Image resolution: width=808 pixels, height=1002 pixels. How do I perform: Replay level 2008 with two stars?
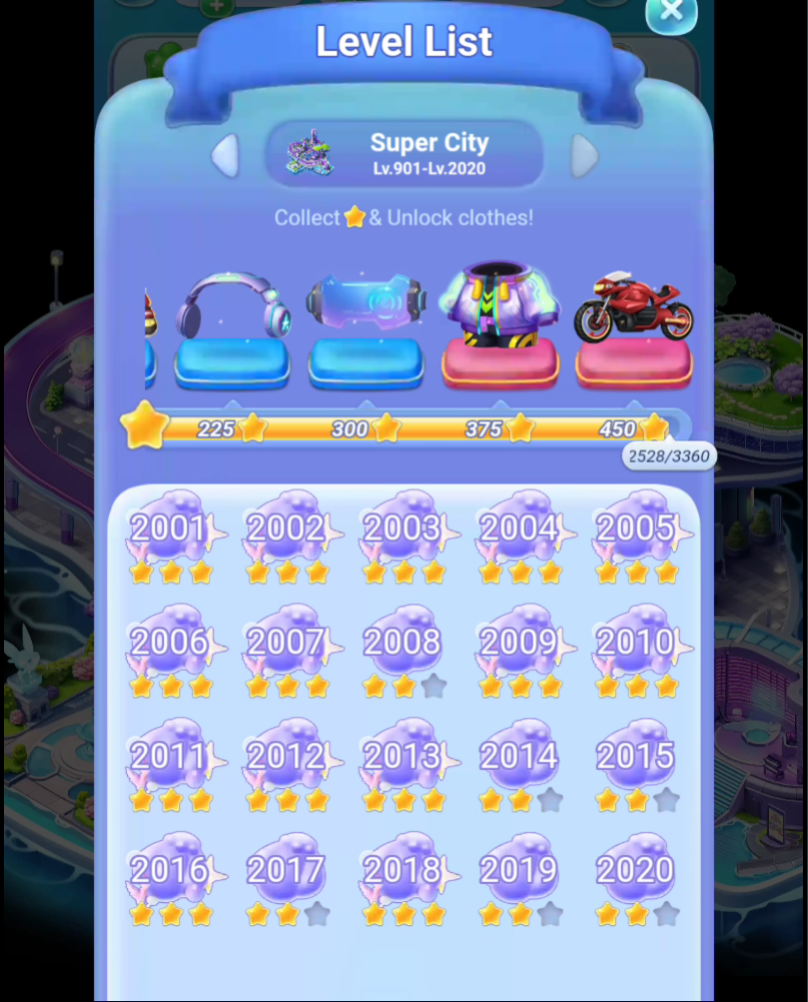point(403,644)
